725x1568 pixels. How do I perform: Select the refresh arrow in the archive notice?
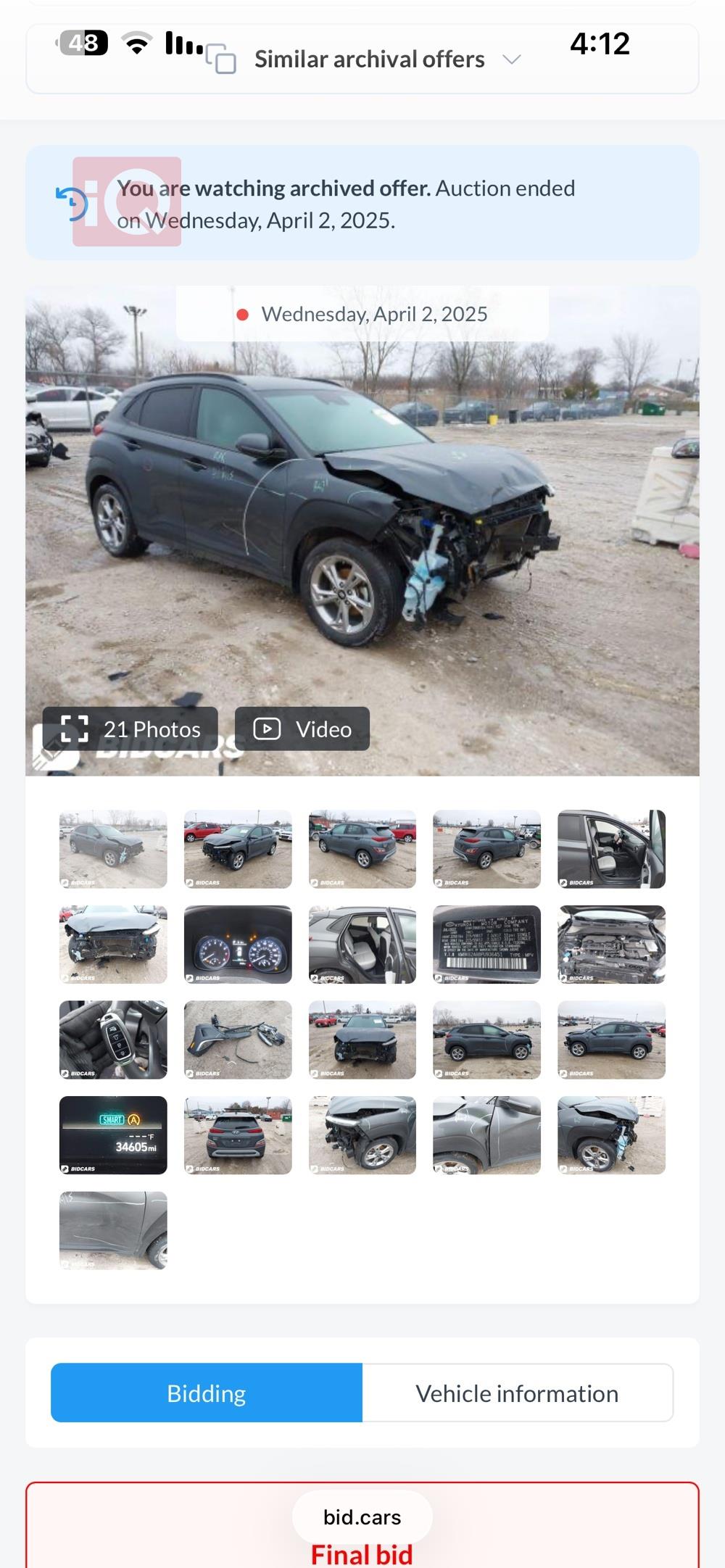click(69, 203)
